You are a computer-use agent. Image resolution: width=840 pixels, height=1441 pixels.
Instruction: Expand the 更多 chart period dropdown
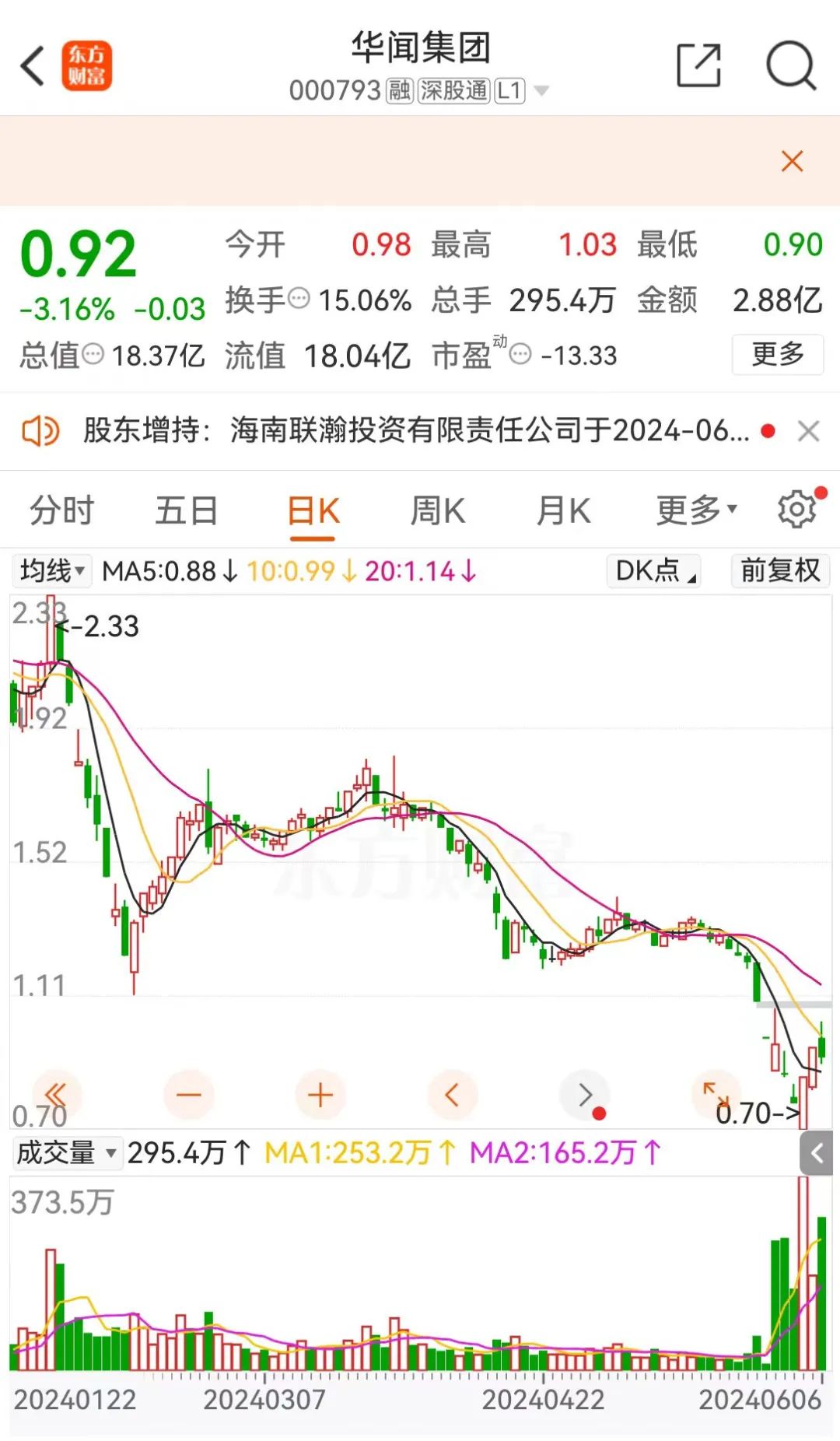[696, 511]
